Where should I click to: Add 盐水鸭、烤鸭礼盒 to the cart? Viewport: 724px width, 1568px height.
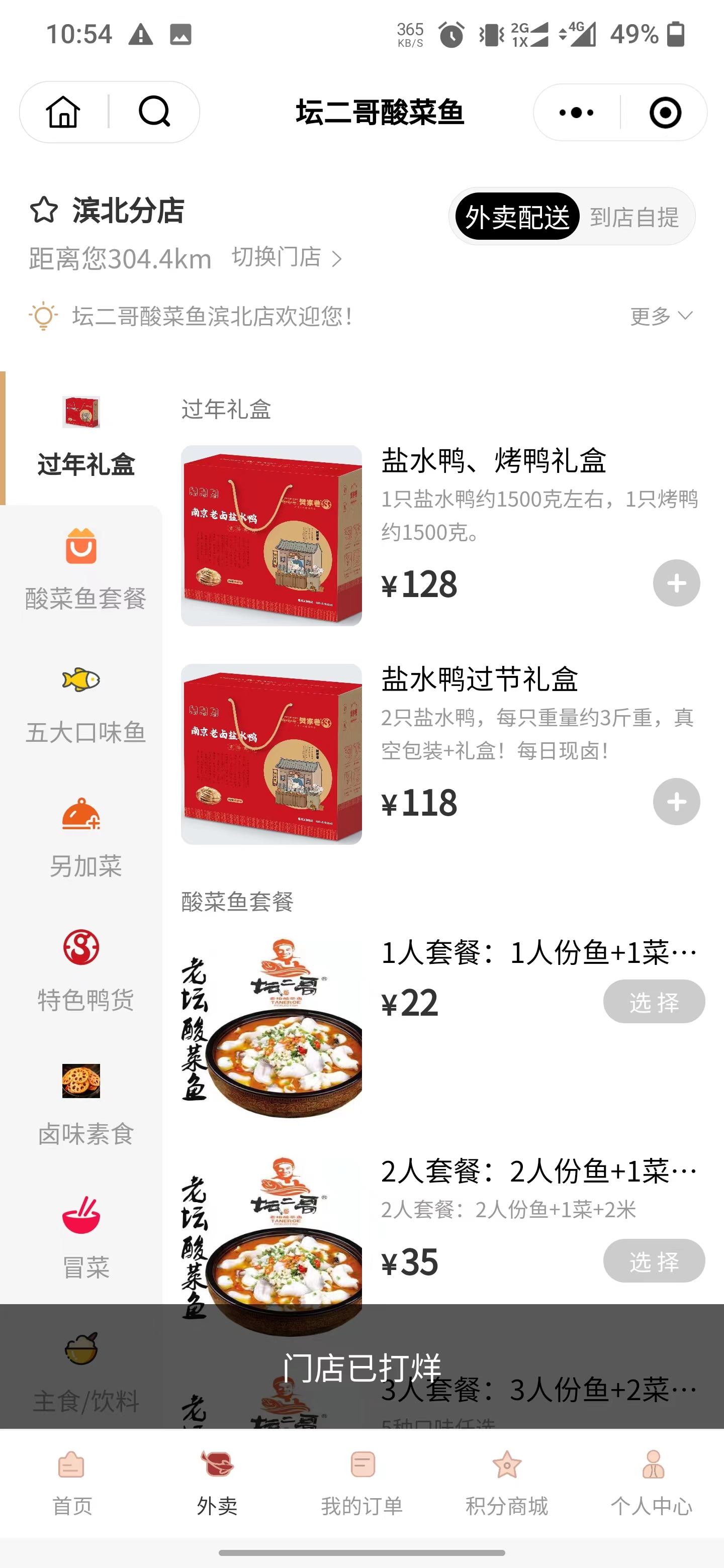point(676,583)
